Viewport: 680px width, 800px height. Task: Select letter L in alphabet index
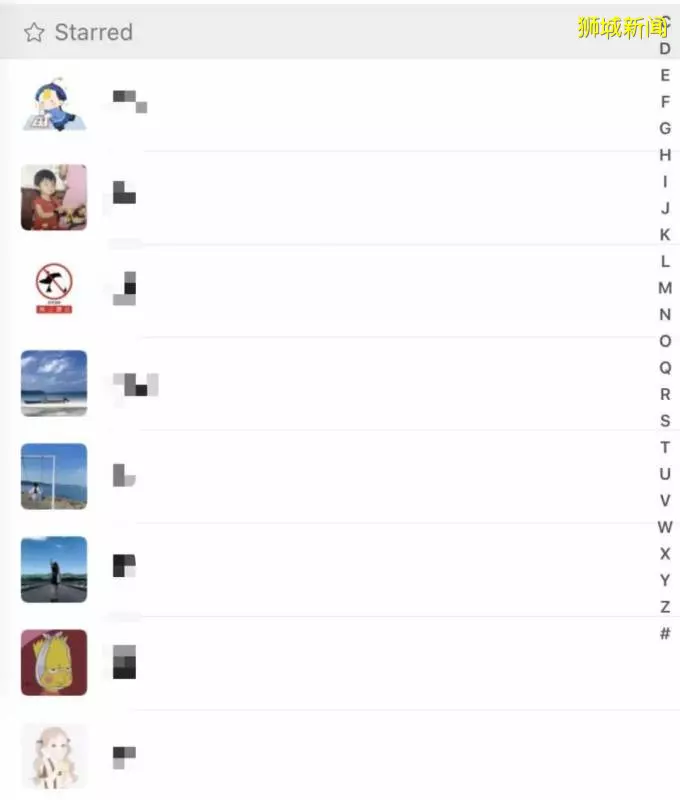[665, 261]
